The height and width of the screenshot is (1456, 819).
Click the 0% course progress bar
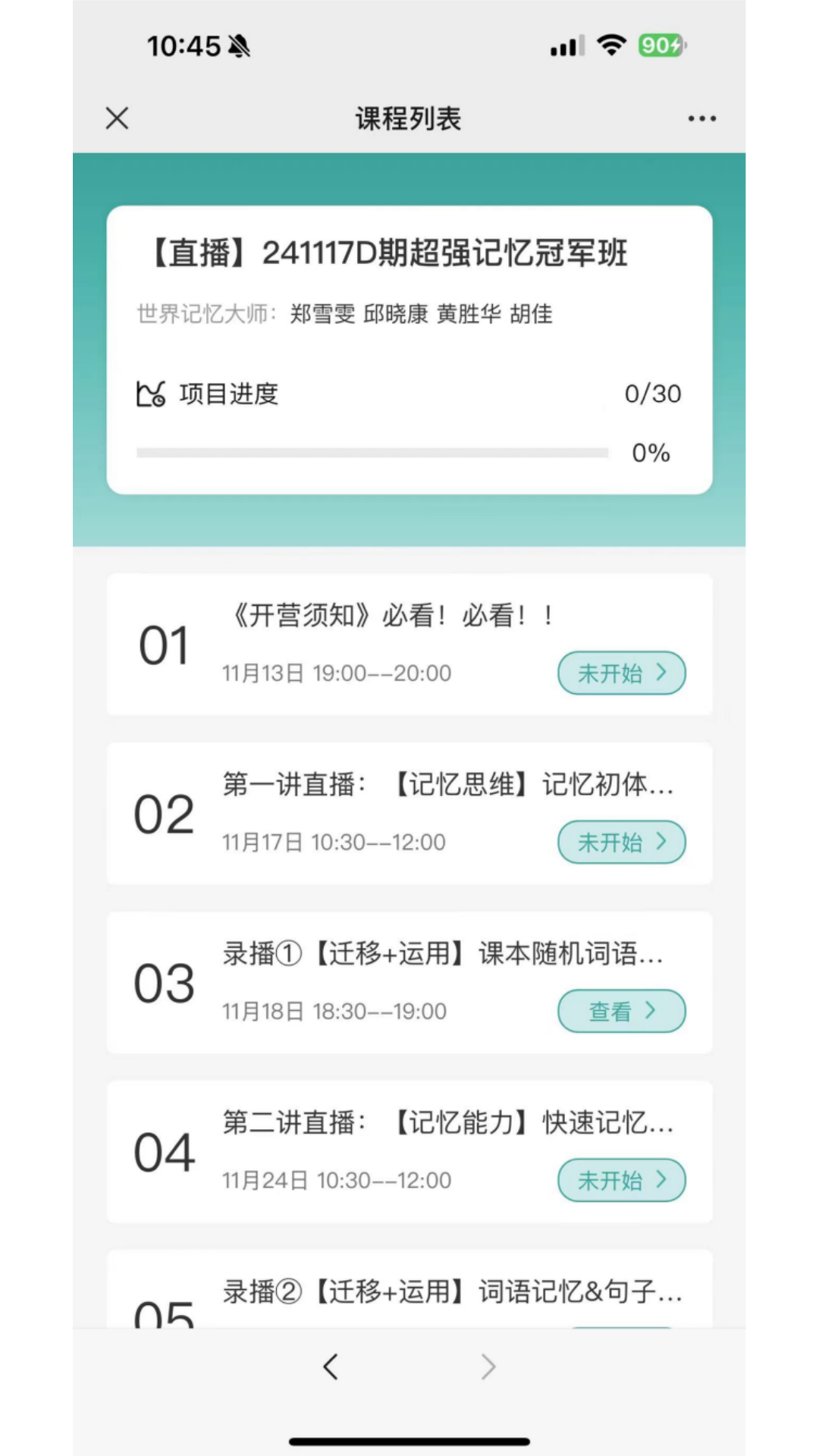pos(372,453)
